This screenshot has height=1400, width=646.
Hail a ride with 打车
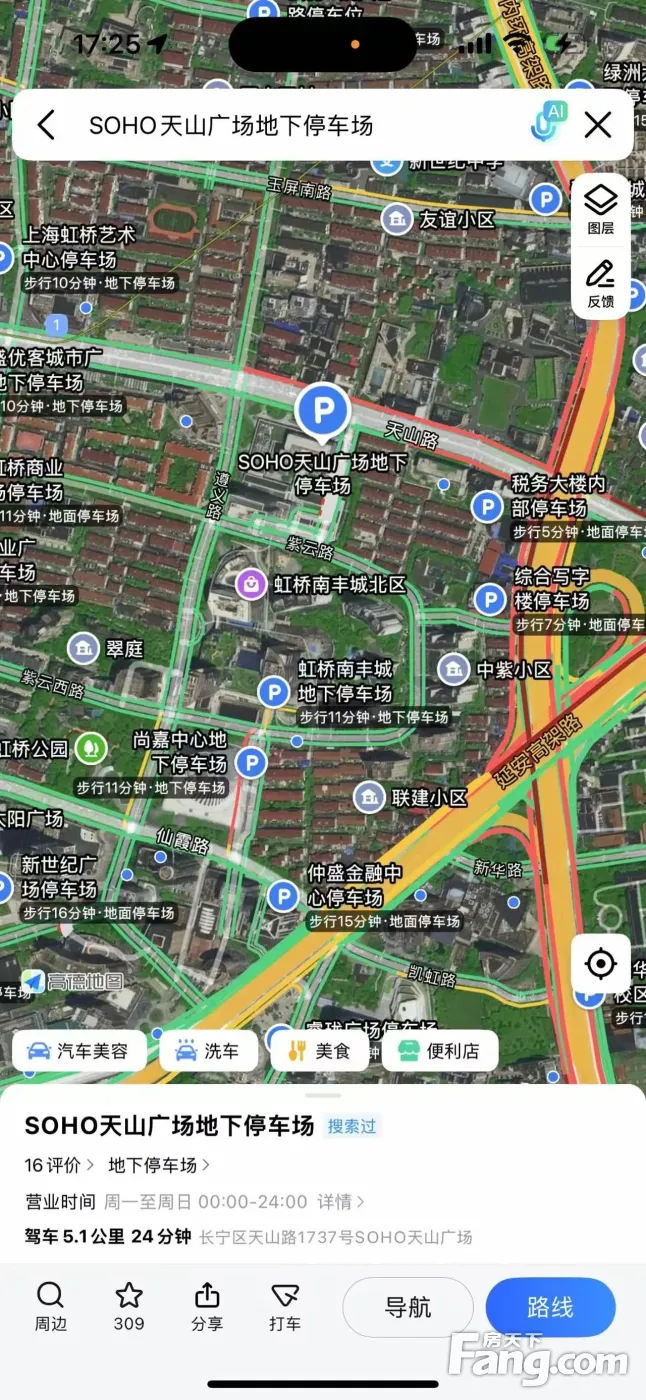coord(285,1307)
